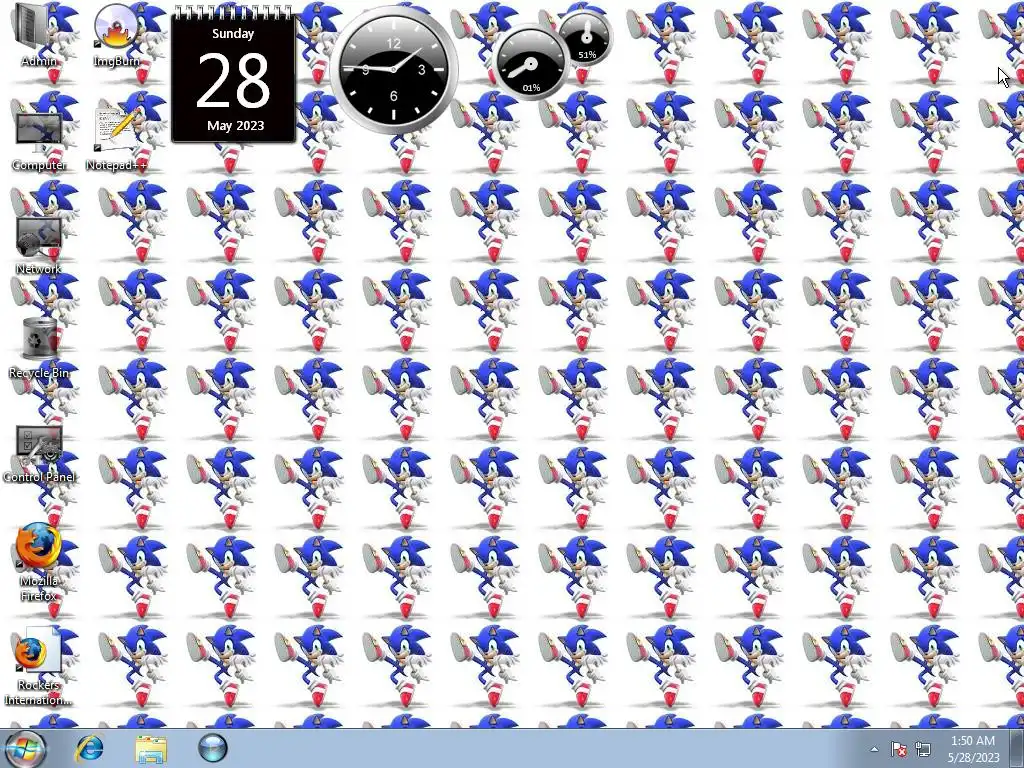
Task: Launch the ImgBurn shortcut
Action: pyautogui.click(x=116, y=32)
